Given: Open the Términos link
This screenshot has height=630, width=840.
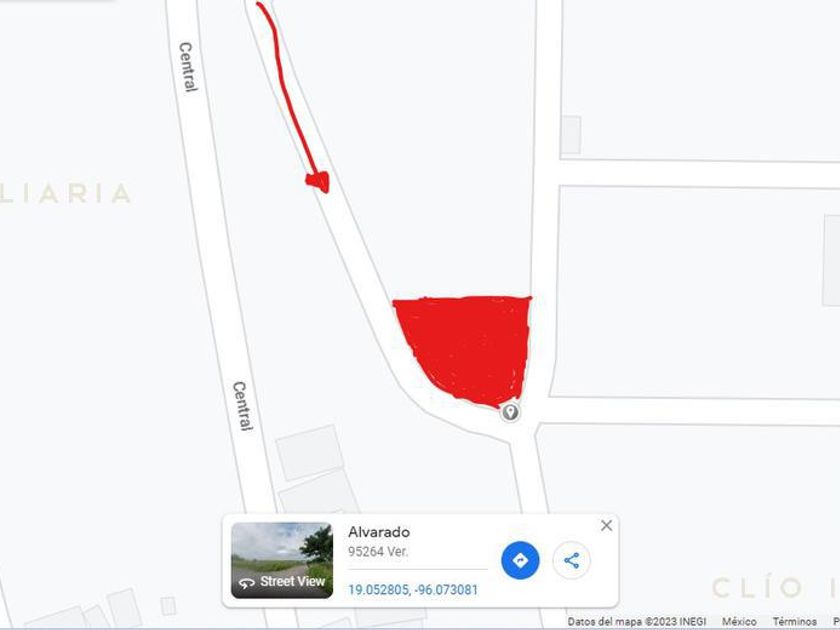Looking at the screenshot, I should (x=794, y=622).
